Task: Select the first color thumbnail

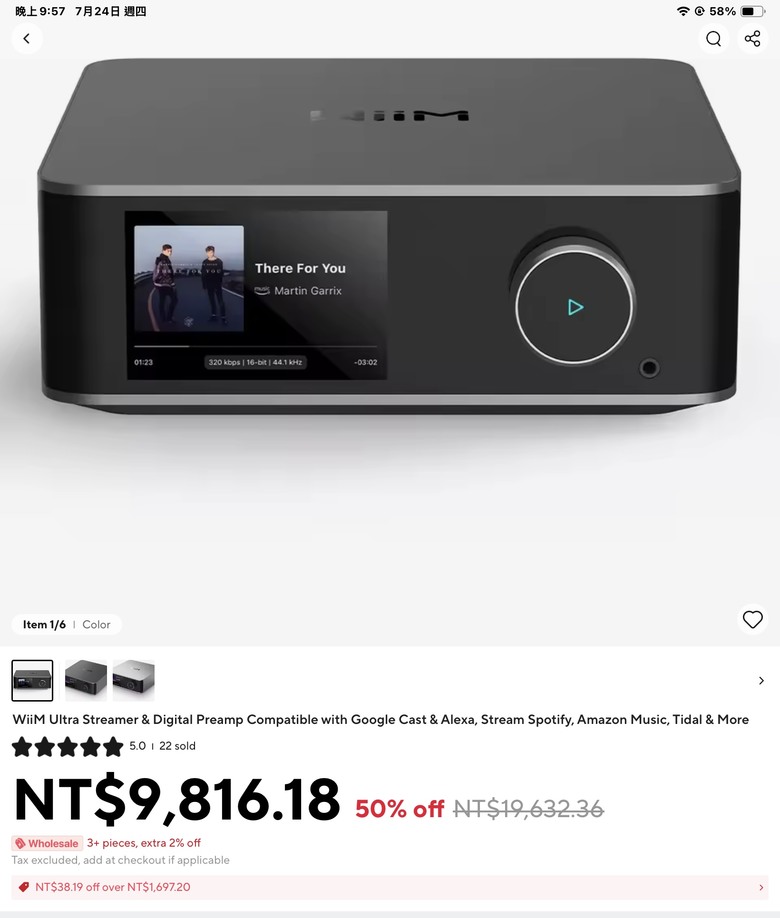Action: [33, 681]
